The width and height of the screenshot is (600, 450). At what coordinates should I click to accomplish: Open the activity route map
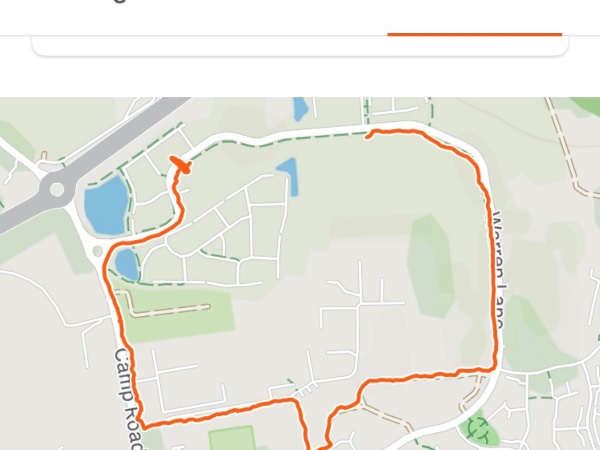tap(300, 274)
